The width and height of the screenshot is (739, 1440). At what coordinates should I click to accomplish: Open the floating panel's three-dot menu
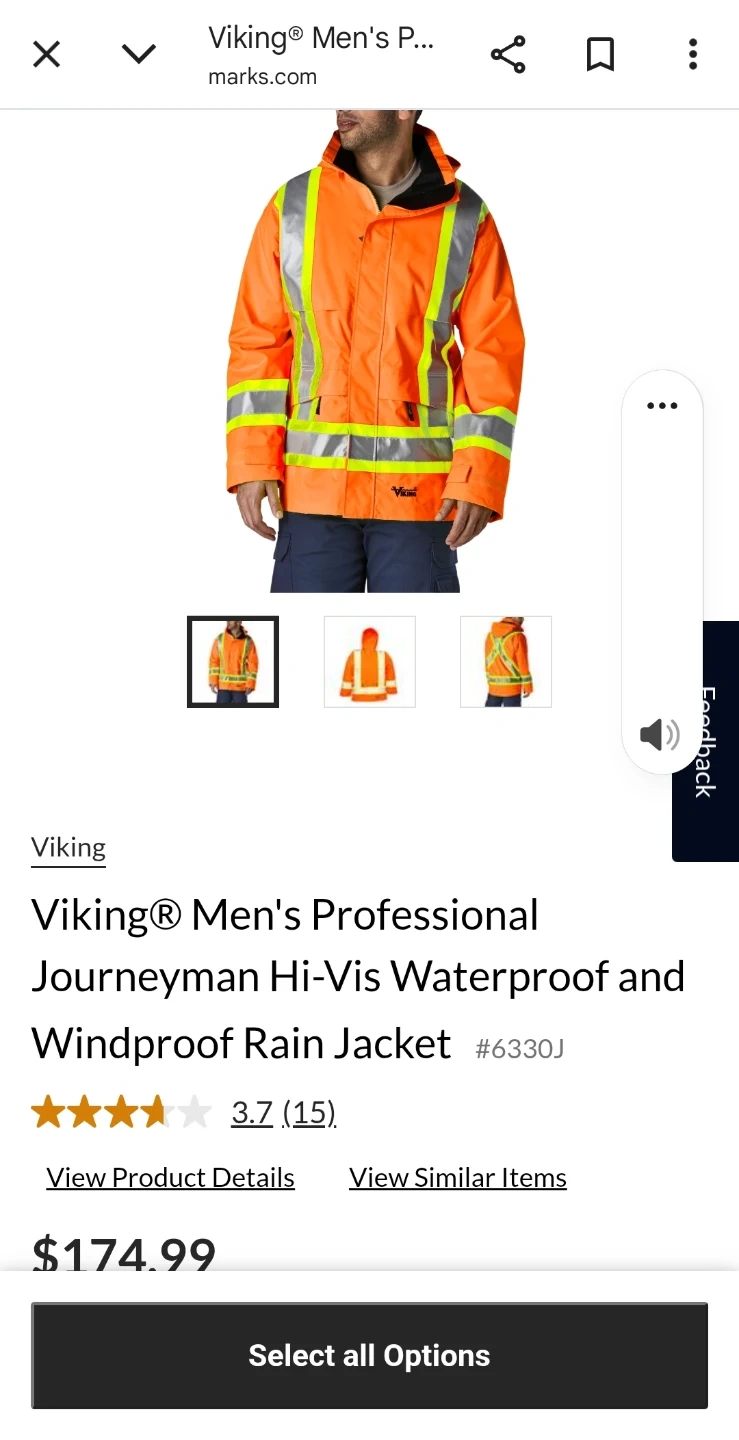pos(662,406)
